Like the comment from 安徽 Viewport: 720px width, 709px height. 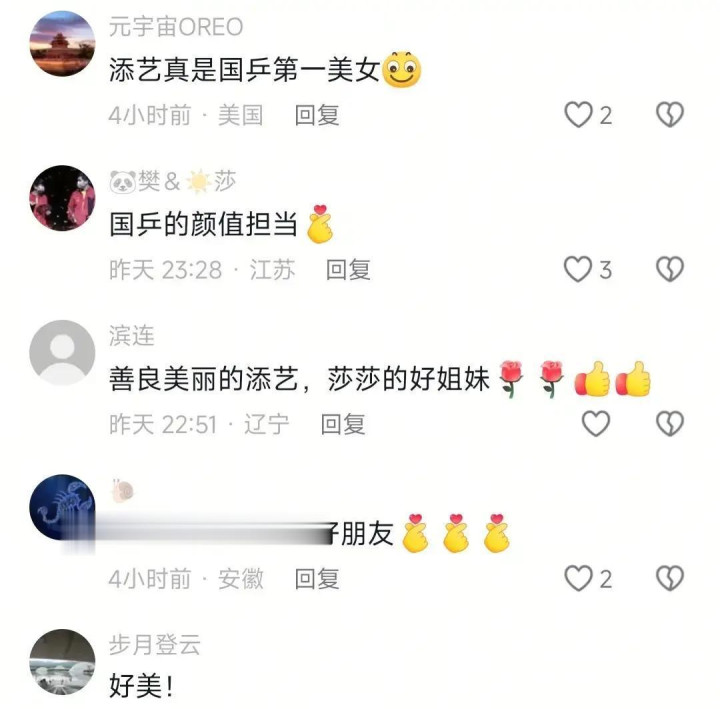579,578
